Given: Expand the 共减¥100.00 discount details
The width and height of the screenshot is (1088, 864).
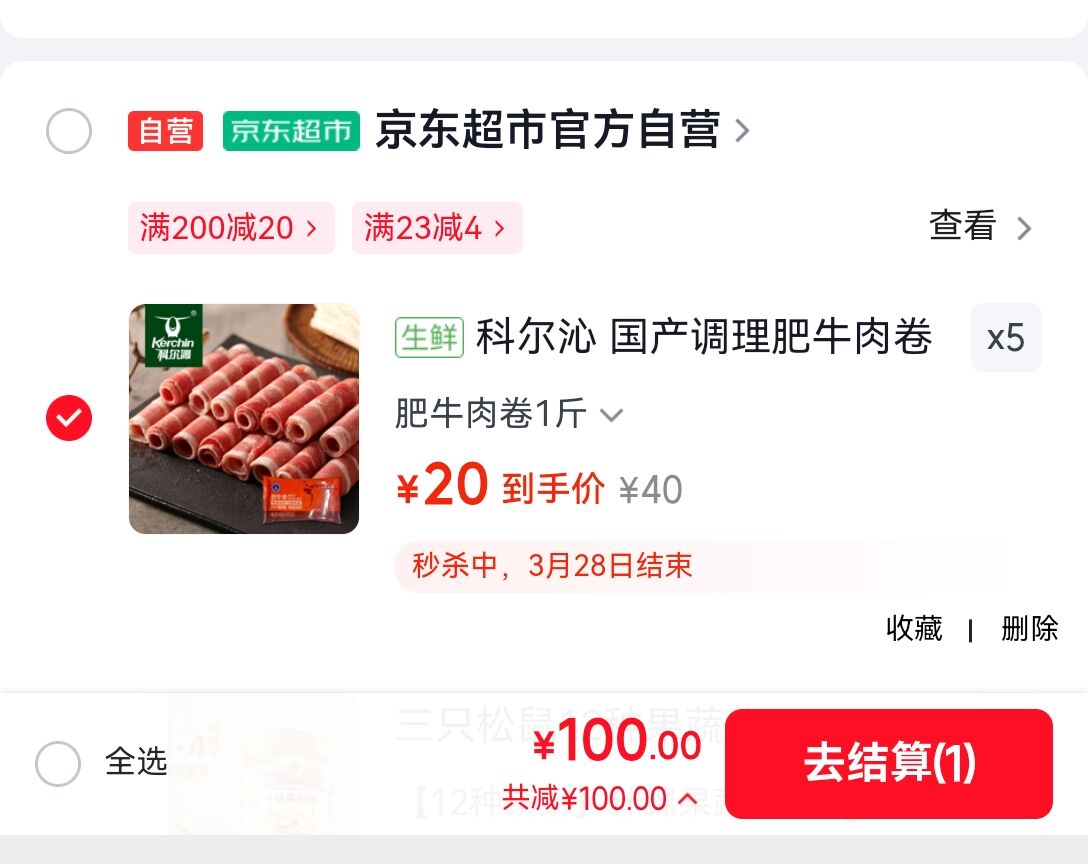Looking at the screenshot, I should [x=600, y=798].
